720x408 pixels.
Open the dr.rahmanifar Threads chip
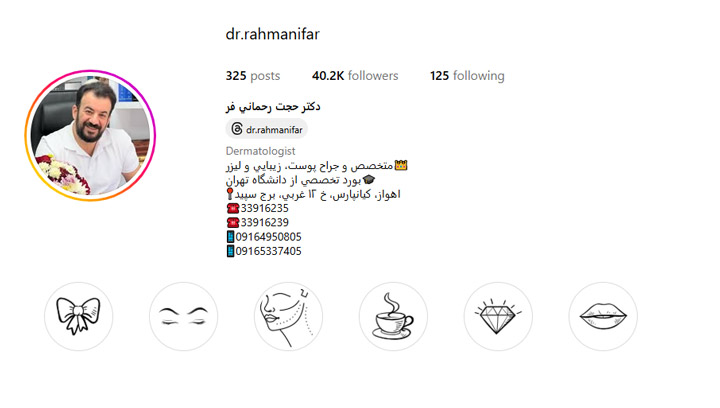click(x=267, y=129)
